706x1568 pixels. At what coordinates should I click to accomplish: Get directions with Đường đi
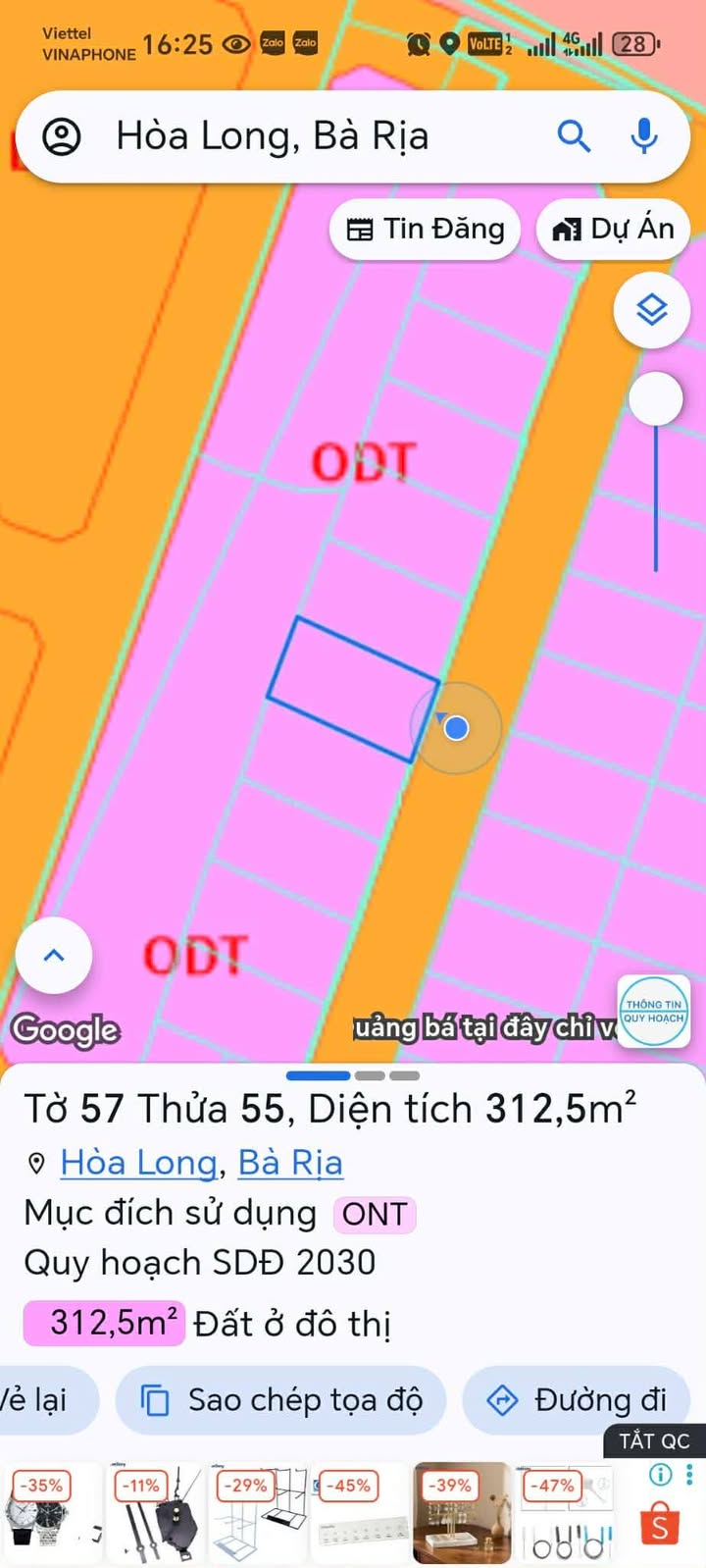click(577, 1400)
